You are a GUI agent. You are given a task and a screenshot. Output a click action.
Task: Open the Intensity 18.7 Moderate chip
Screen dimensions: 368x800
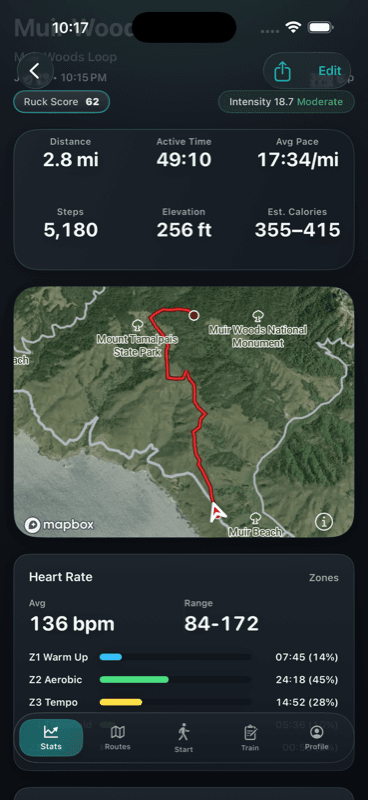coord(286,102)
